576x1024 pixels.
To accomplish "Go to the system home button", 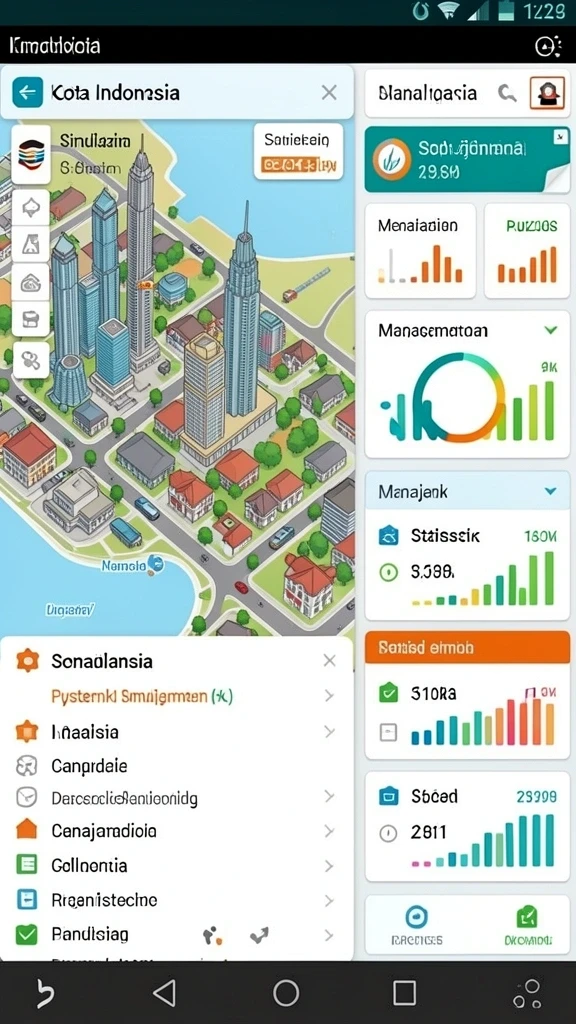I will [286, 993].
